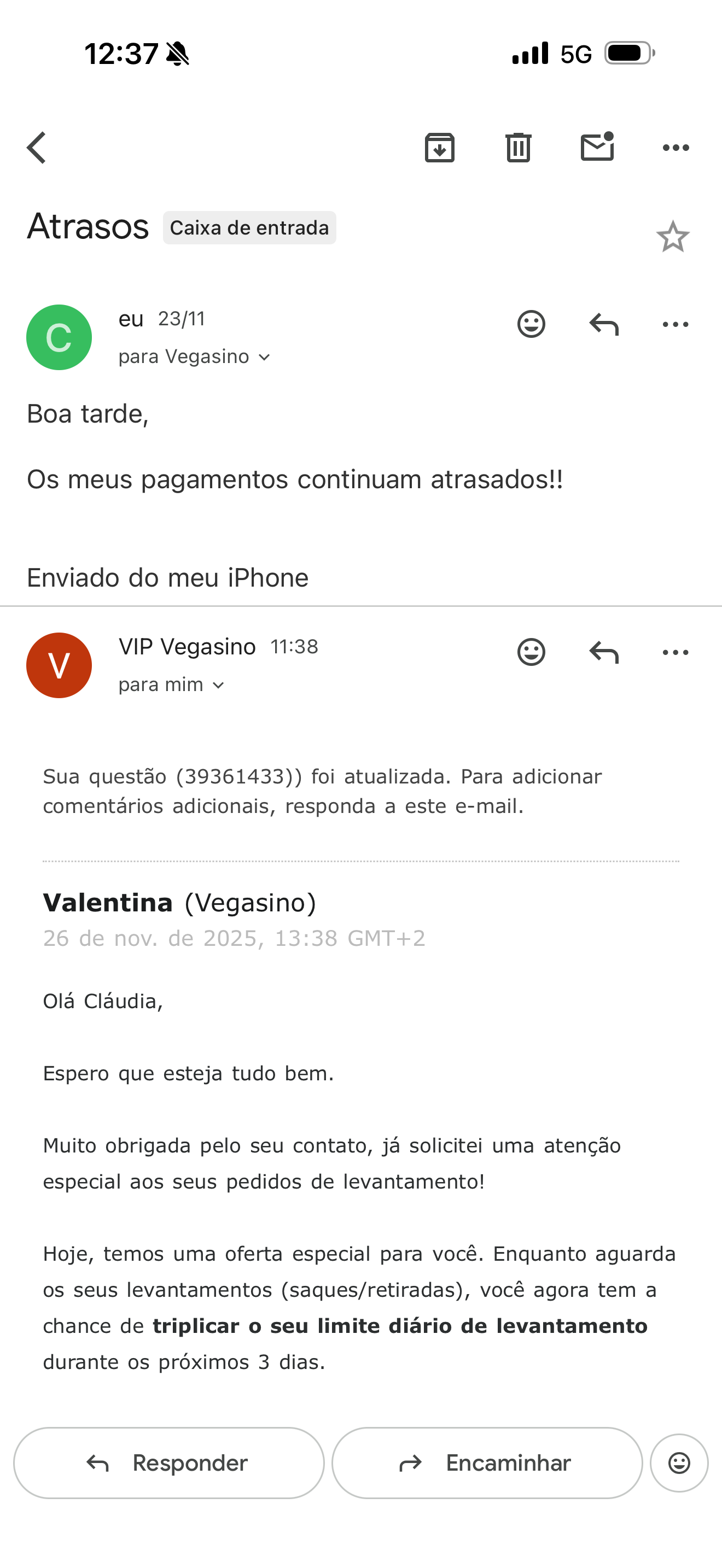This screenshot has height=1568, width=722.
Task: Mark the conversation as unread
Action: coord(597,147)
